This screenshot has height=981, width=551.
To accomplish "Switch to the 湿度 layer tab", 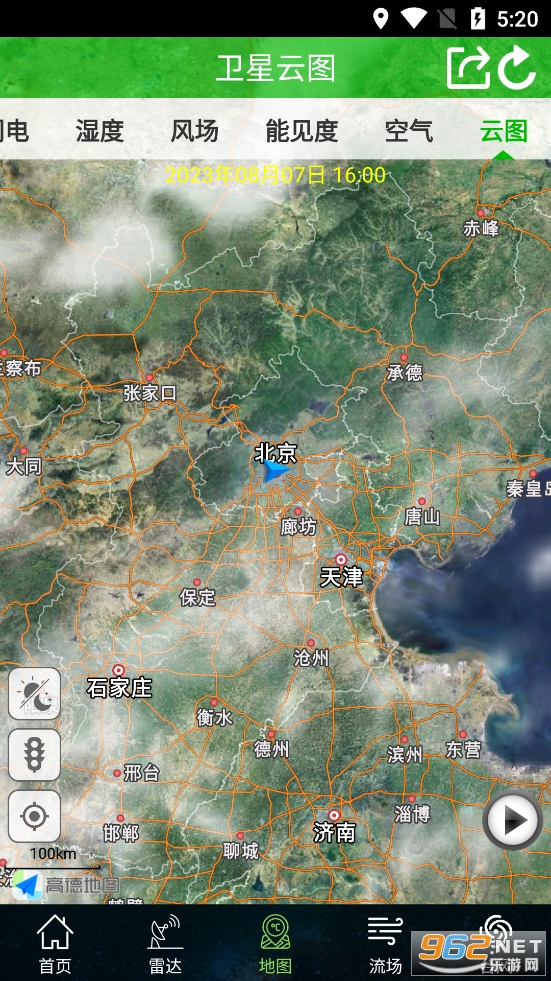I will (99, 131).
